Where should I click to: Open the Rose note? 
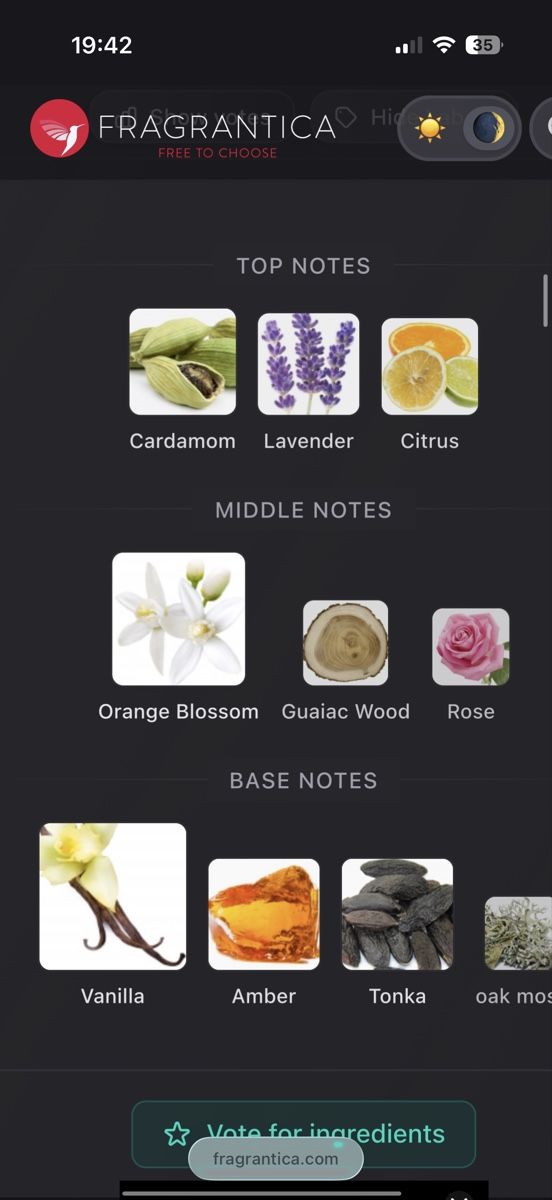(x=471, y=665)
